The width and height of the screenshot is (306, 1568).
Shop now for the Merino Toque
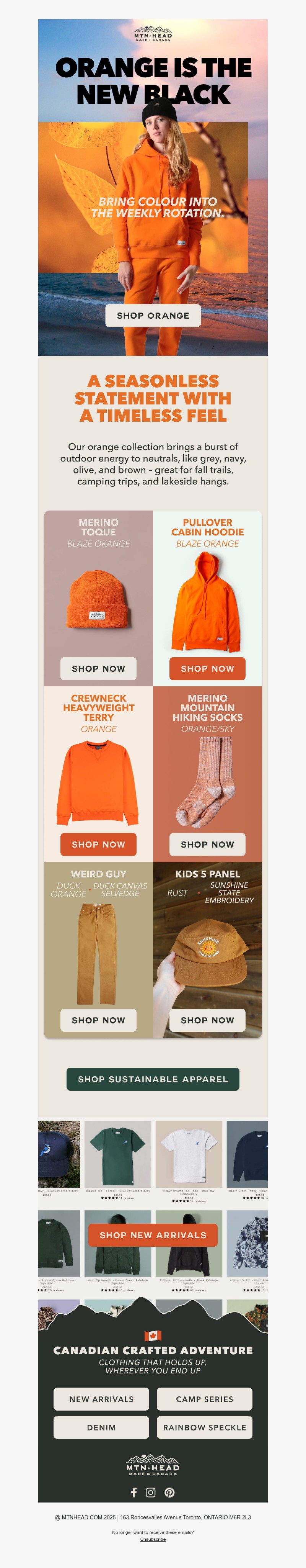pyautogui.click(x=98, y=668)
